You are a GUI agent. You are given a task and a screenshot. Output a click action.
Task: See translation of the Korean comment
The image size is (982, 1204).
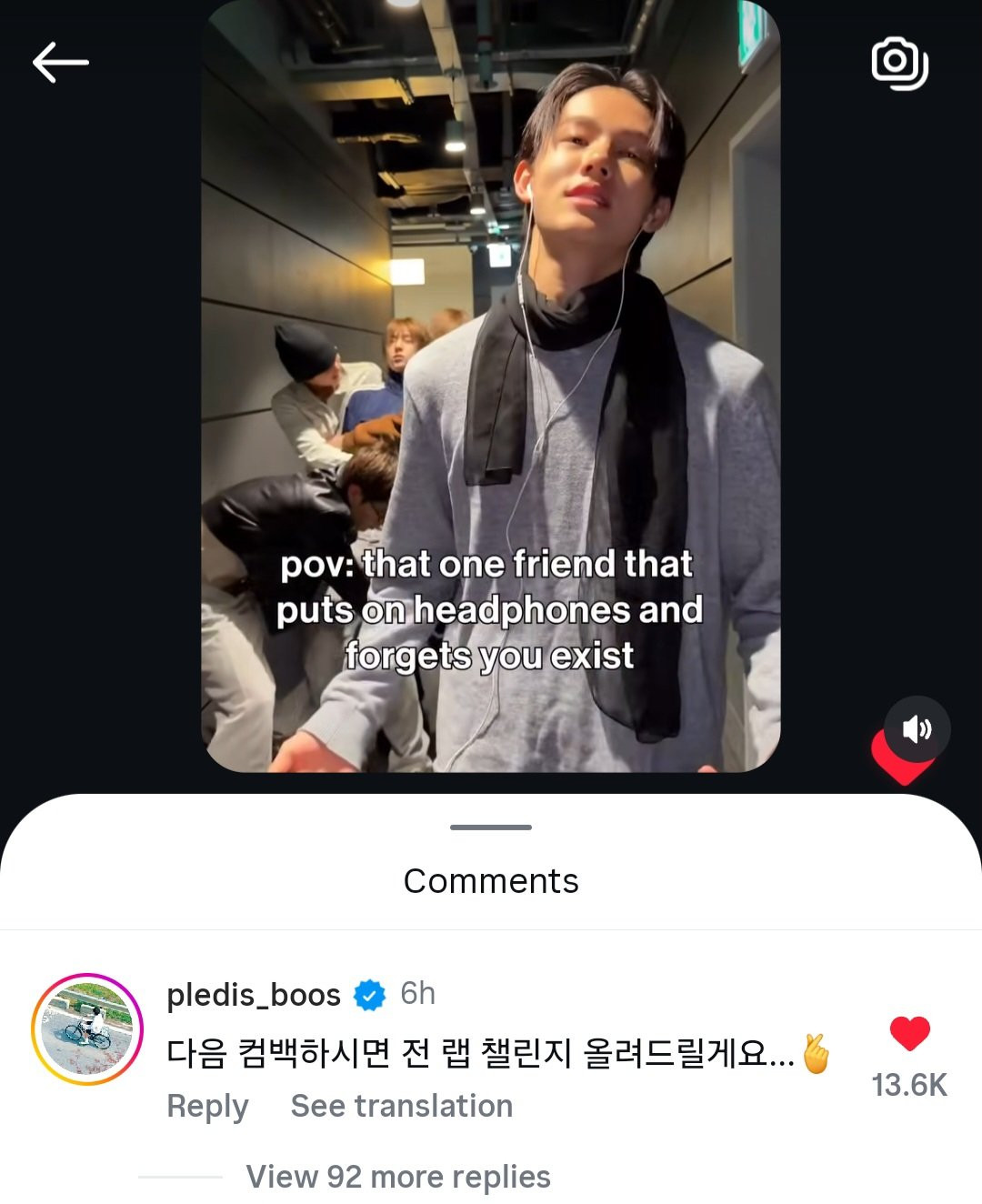coord(401,1106)
